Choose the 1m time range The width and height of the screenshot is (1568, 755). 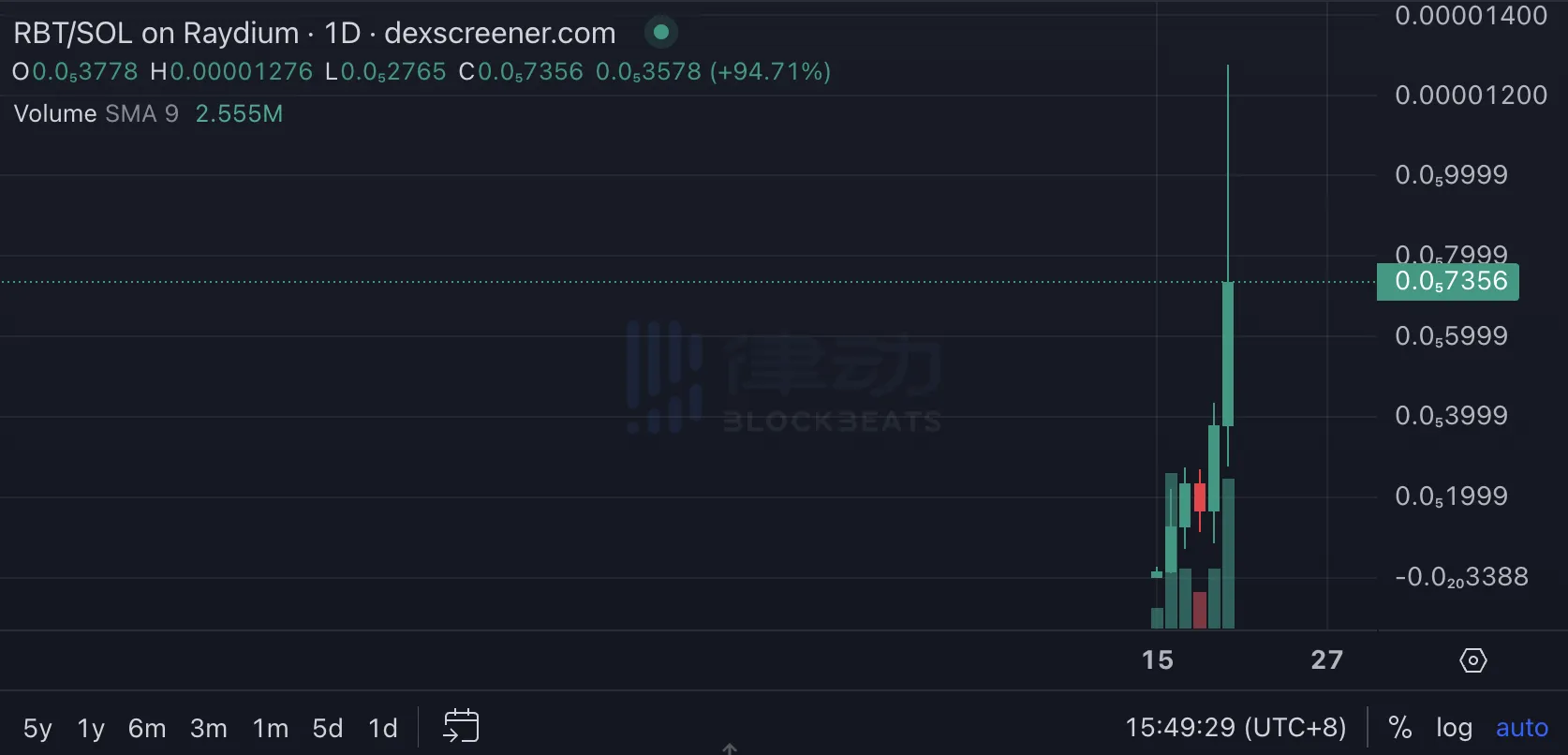[271, 728]
